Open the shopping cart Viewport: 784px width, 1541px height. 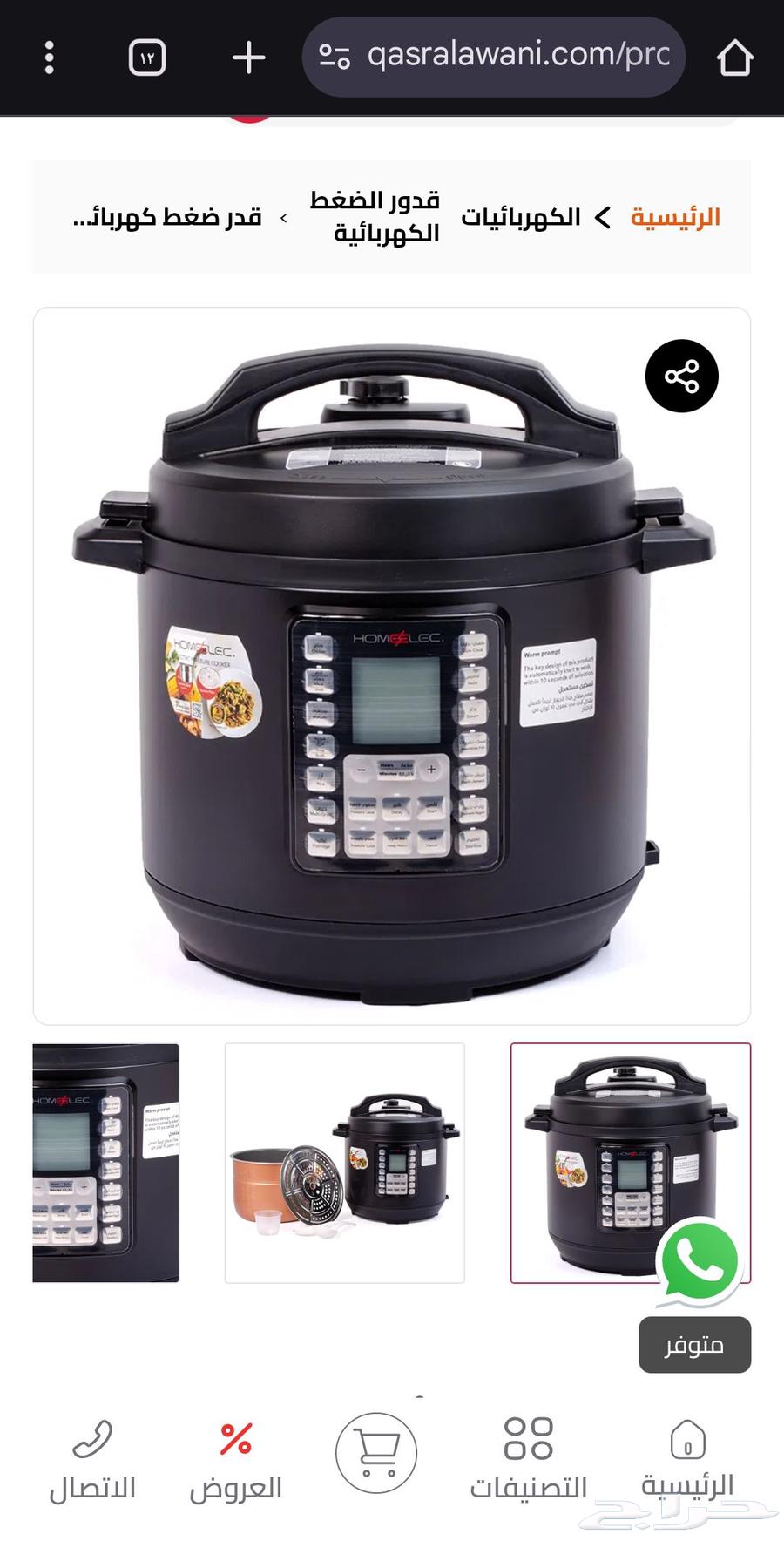click(376, 1453)
